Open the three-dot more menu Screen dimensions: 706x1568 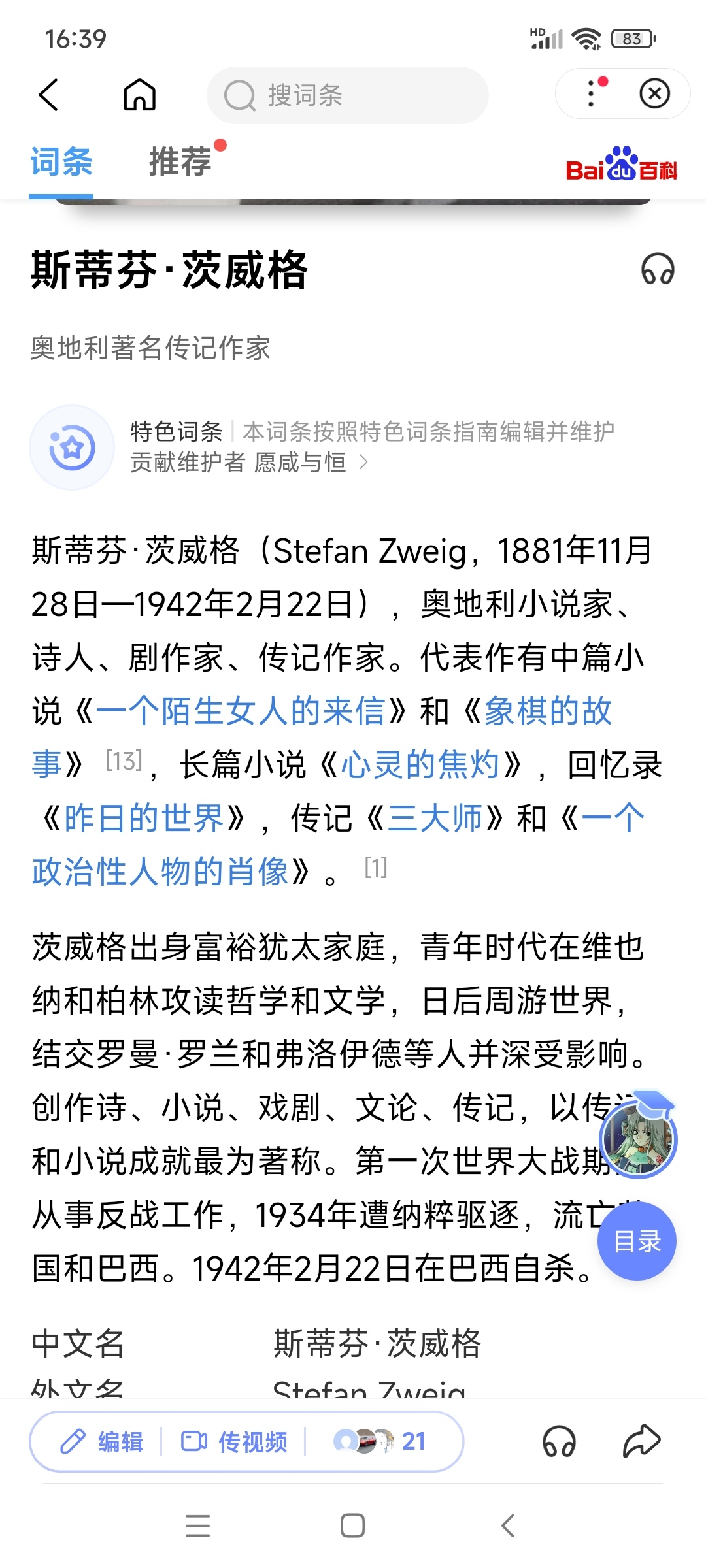592,93
